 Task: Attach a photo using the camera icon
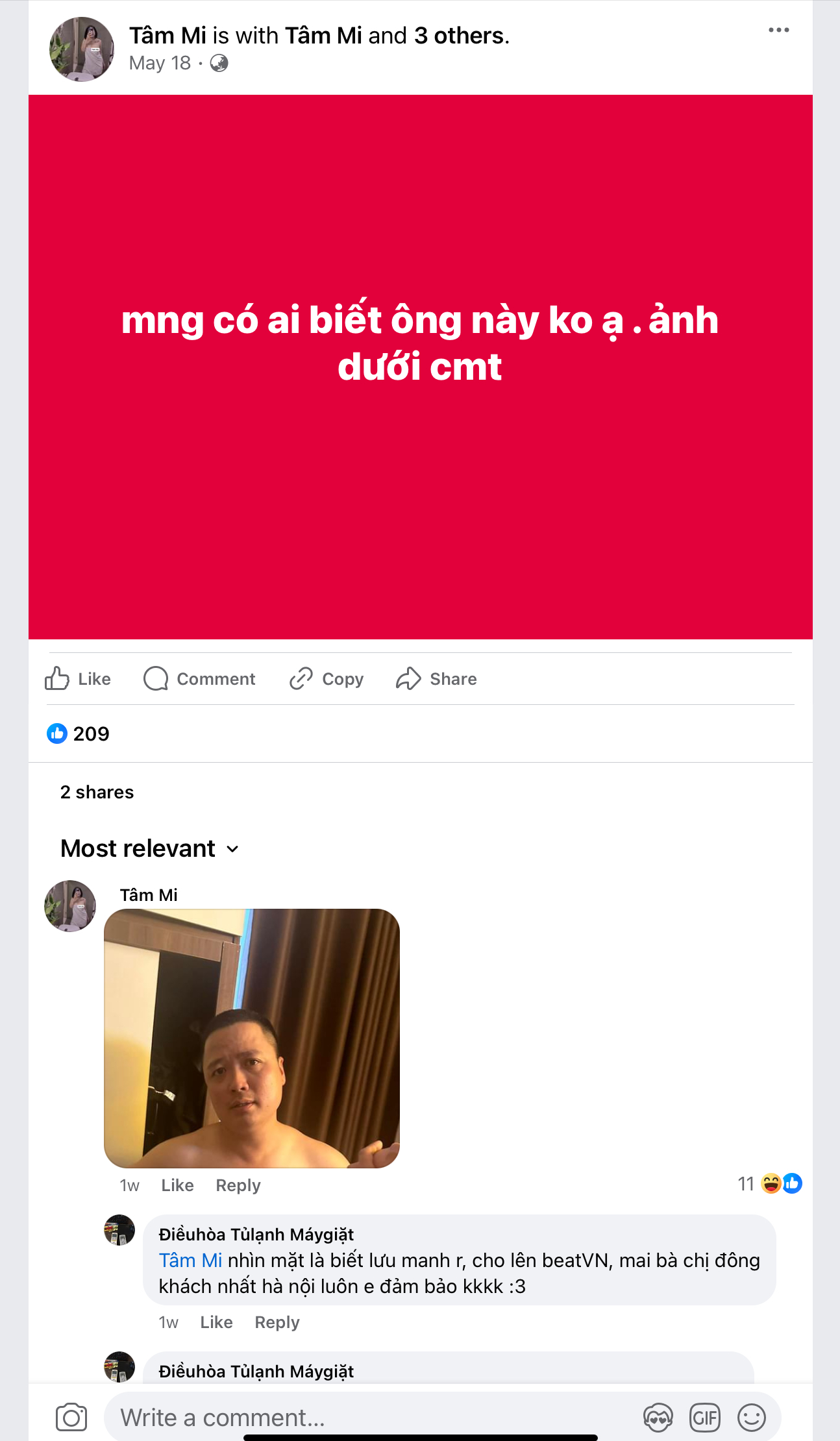(71, 1418)
